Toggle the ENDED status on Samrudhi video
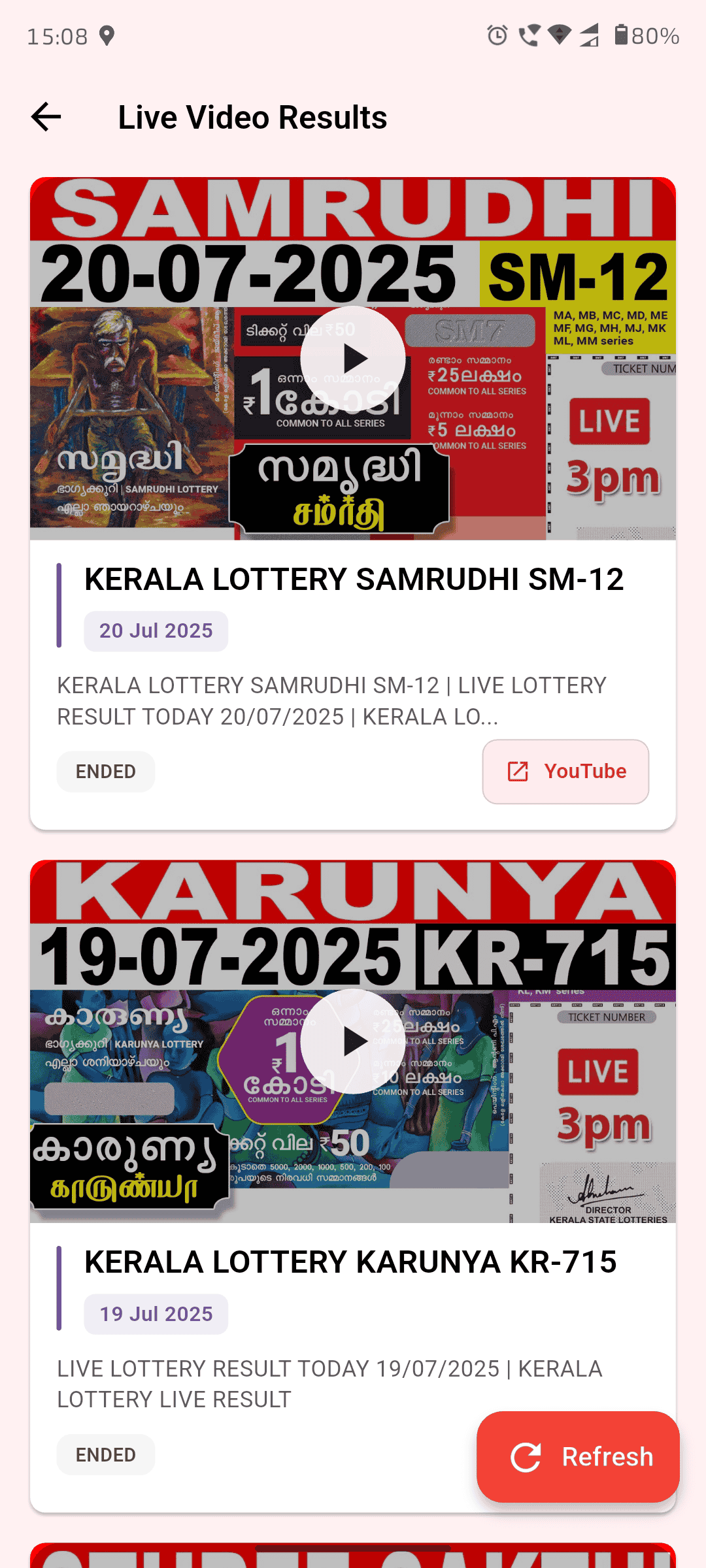 [x=105, y=772]
